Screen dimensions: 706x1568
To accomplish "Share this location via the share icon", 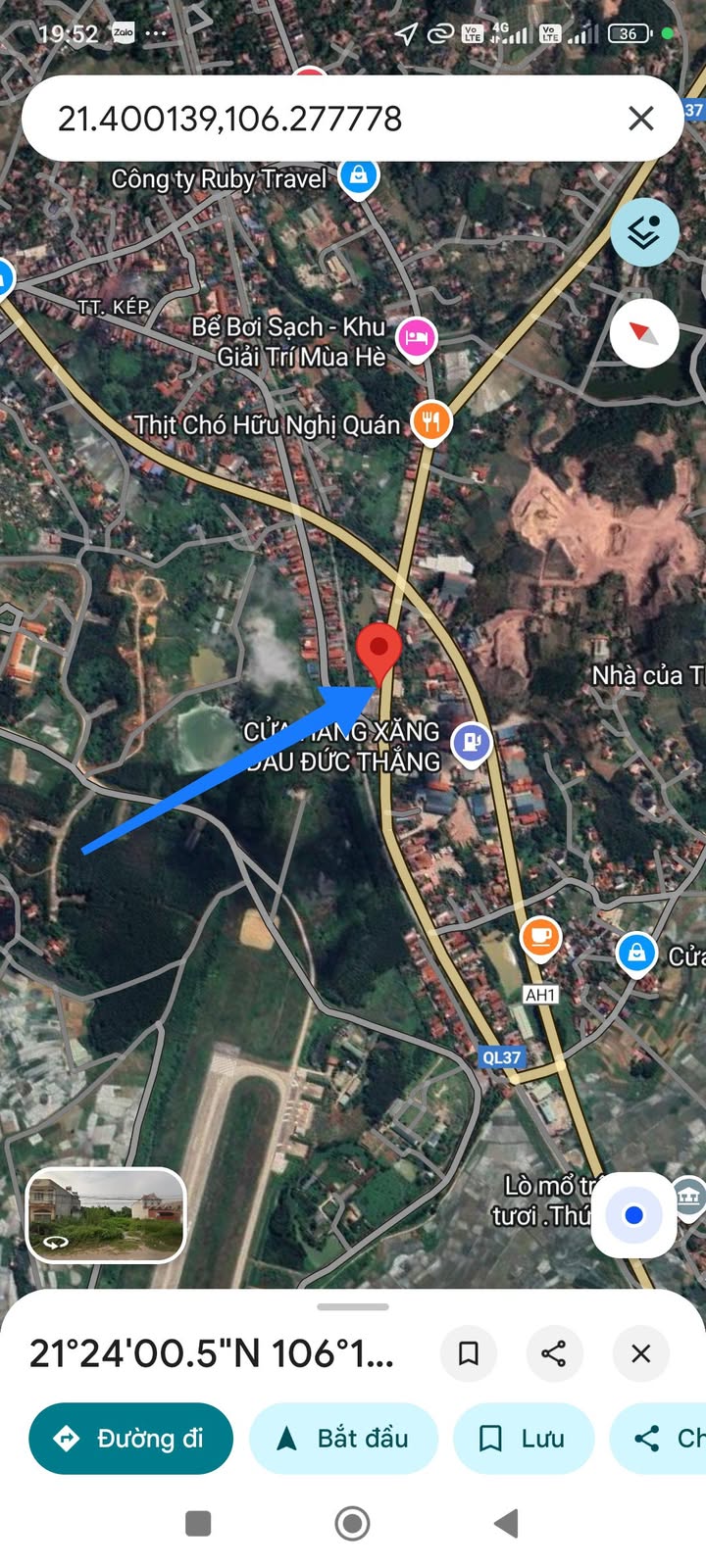I will pyautogui.click(x=553, y=1353).
